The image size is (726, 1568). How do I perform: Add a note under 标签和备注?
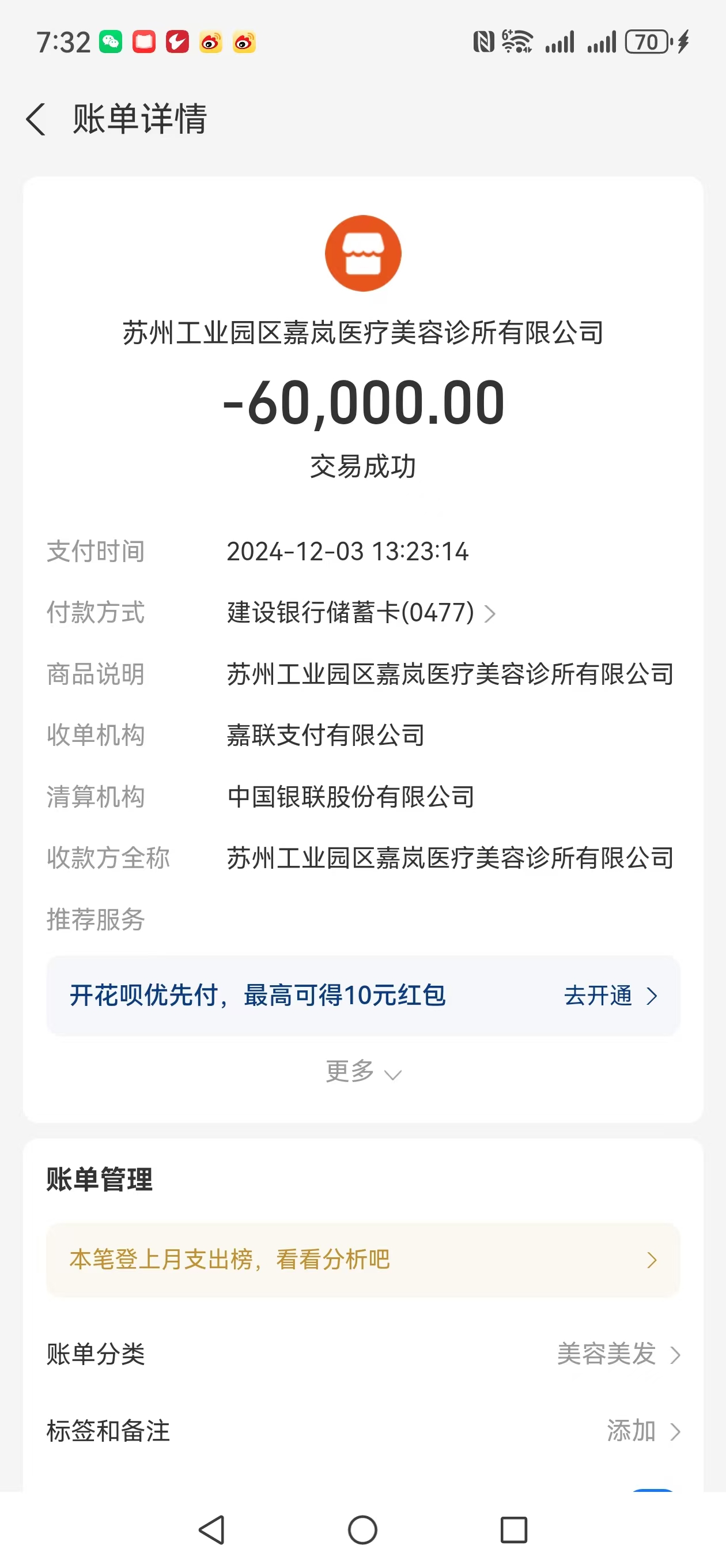click(x=641, y=1431)
